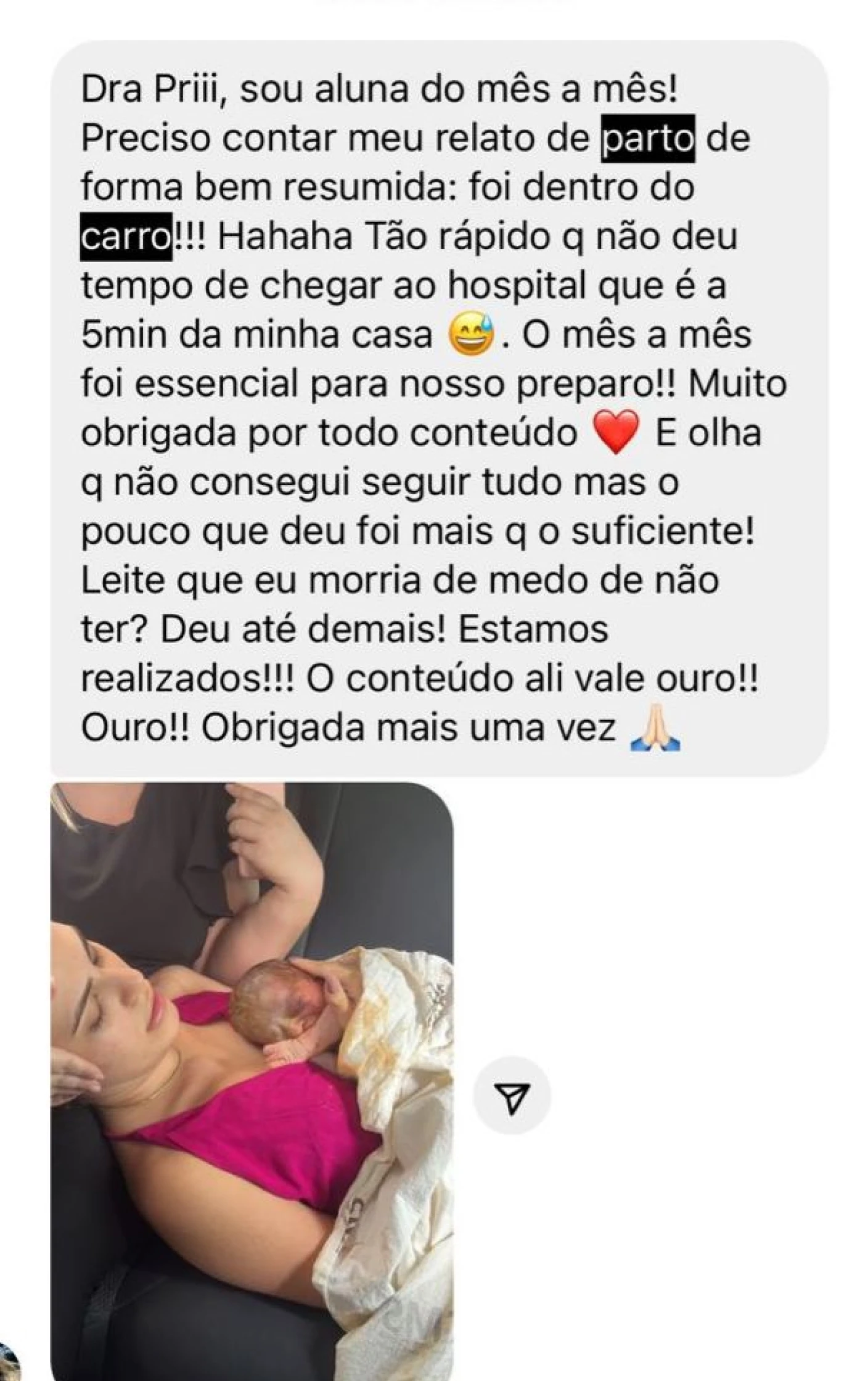Screen dimensions: 868x1381
Task: Forward the shared baby photo
Action: coord(511,1094)
